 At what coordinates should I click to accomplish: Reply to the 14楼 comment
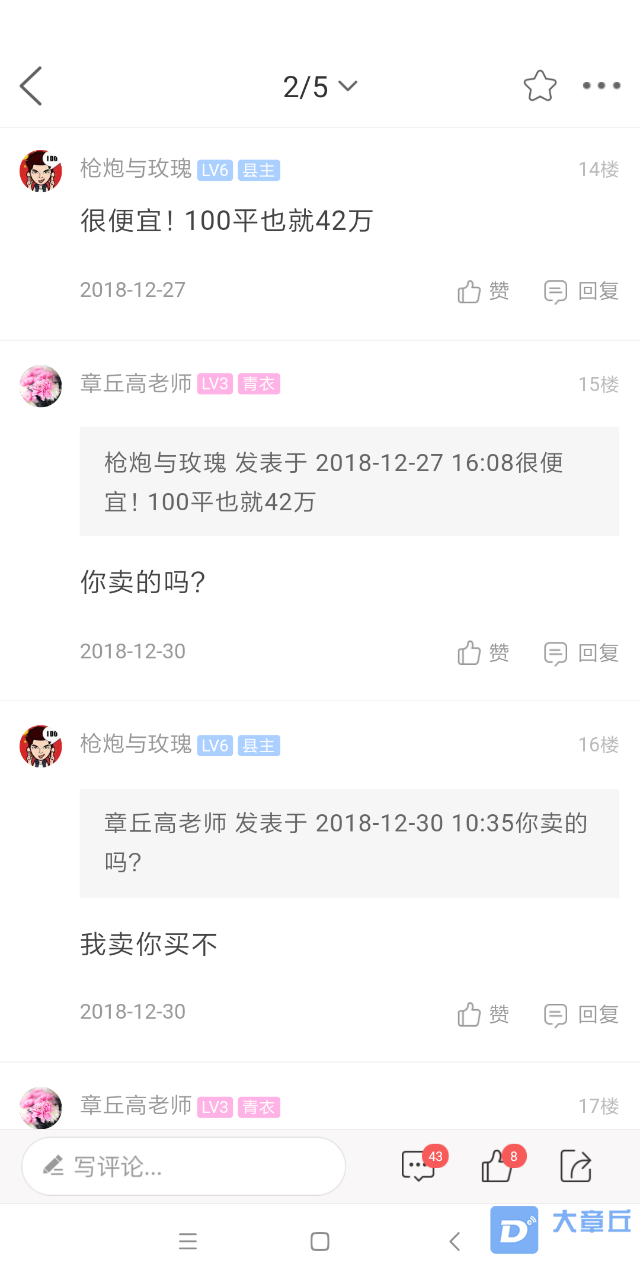click(581, 291)
